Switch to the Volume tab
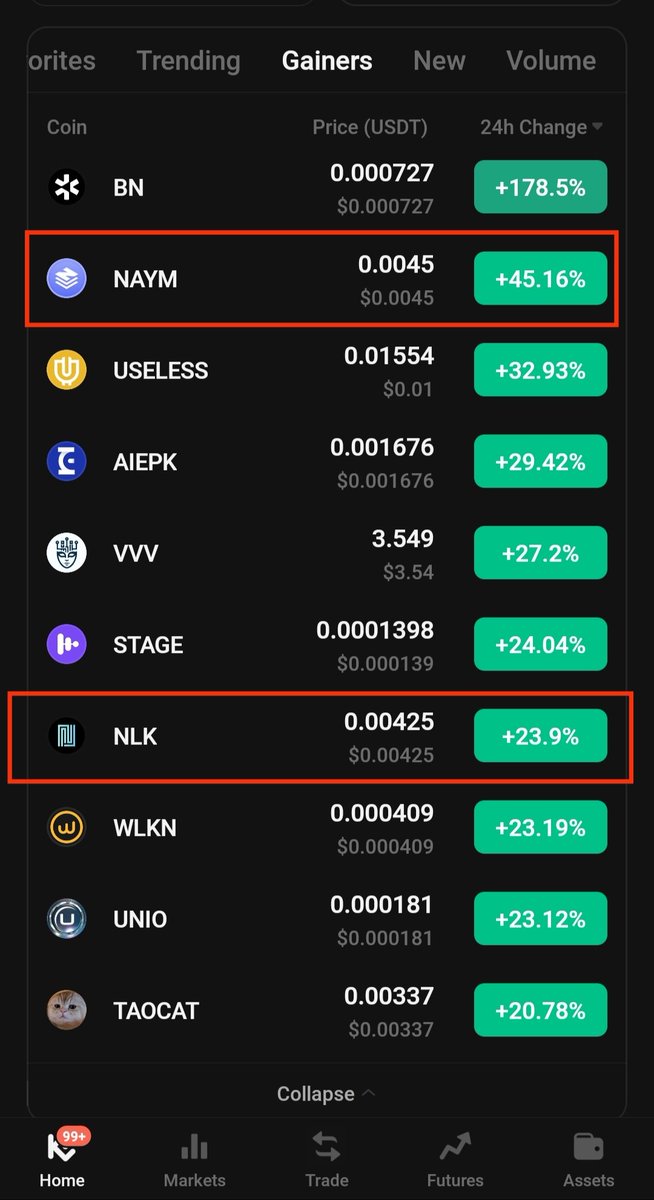The height and width of the screenshot is (1200, 654). coord(551,60)
